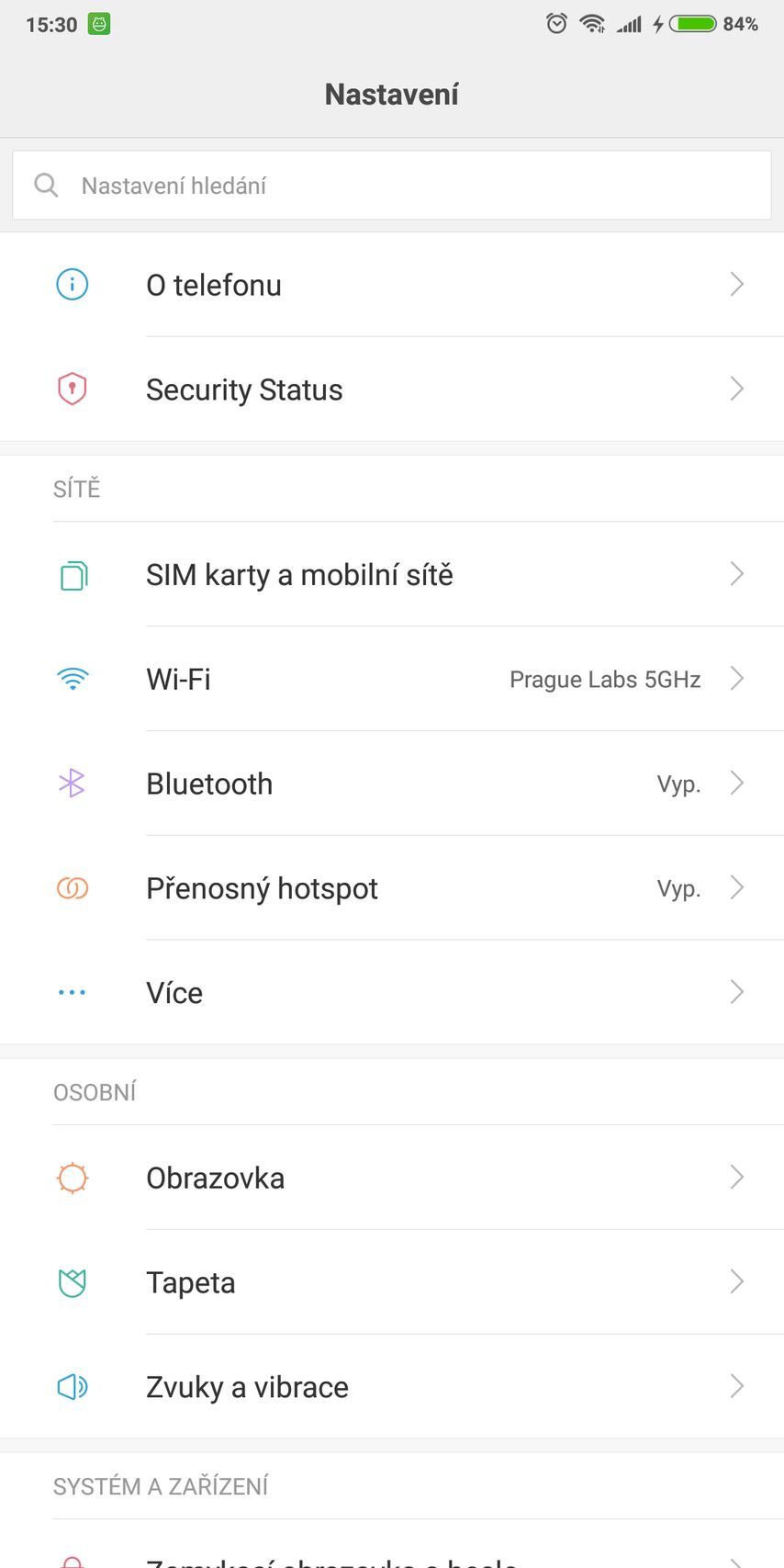Click the purple Bluetooth icon

coord(72,783)
